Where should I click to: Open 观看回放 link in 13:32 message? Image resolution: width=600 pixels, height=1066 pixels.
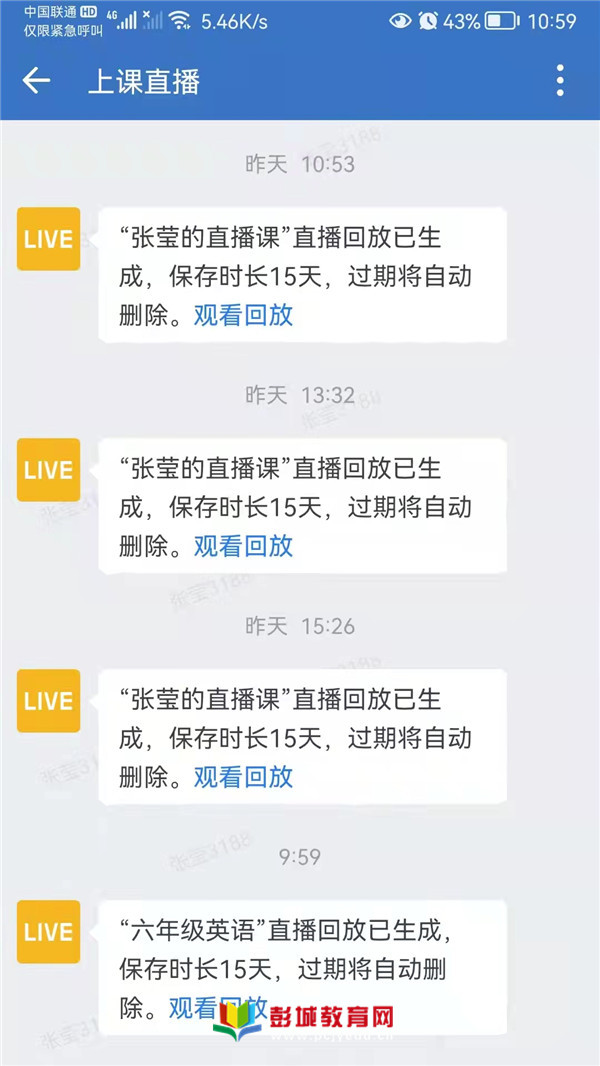click(x=243, y=545)
